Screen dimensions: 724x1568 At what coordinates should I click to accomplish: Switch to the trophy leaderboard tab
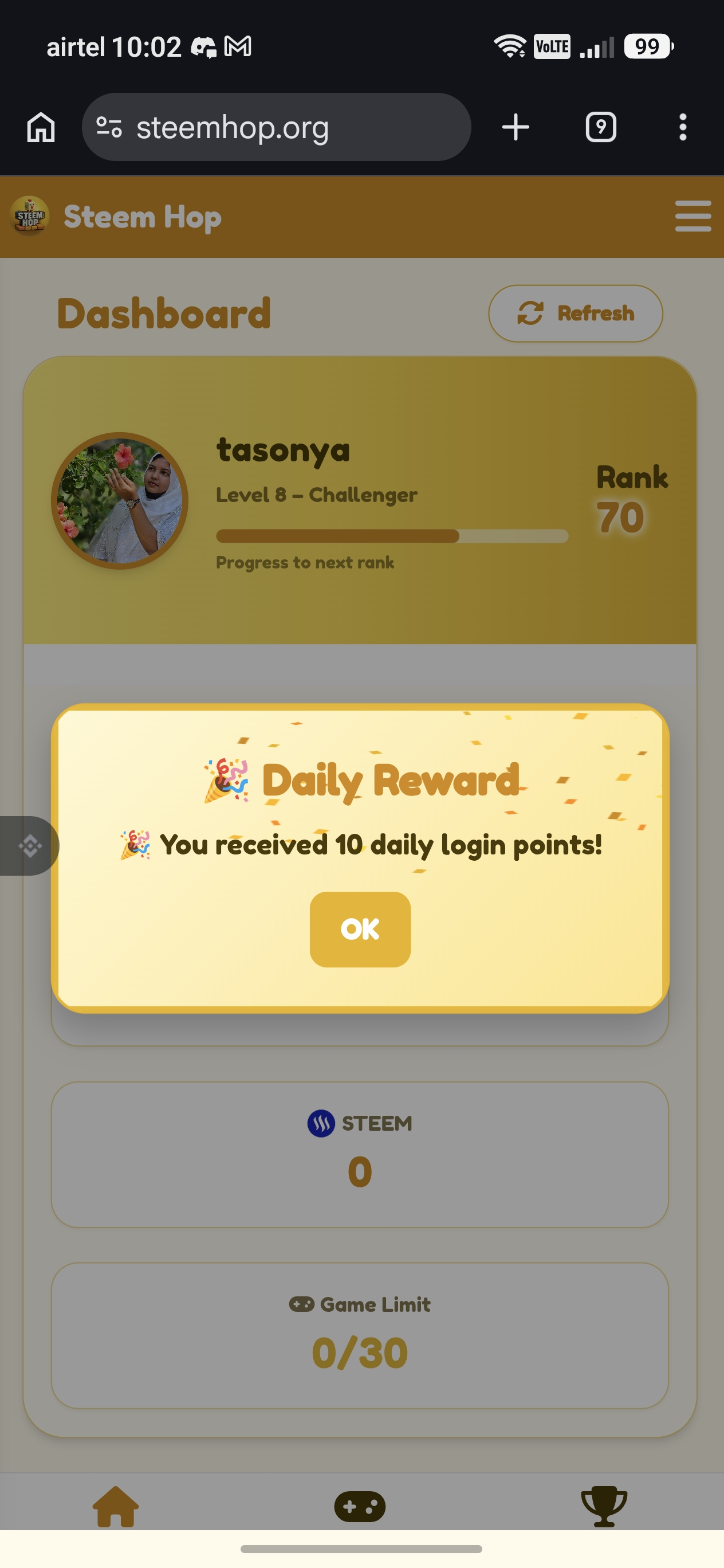[604, 1506]
